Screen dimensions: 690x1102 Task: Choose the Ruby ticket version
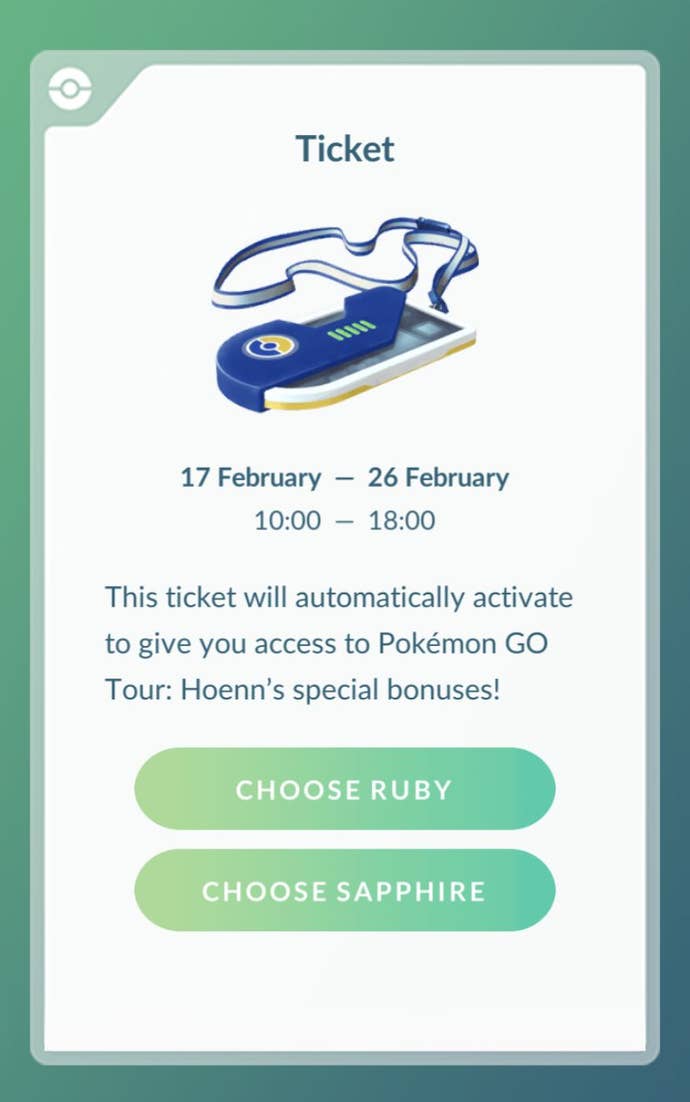pos(344,789)
